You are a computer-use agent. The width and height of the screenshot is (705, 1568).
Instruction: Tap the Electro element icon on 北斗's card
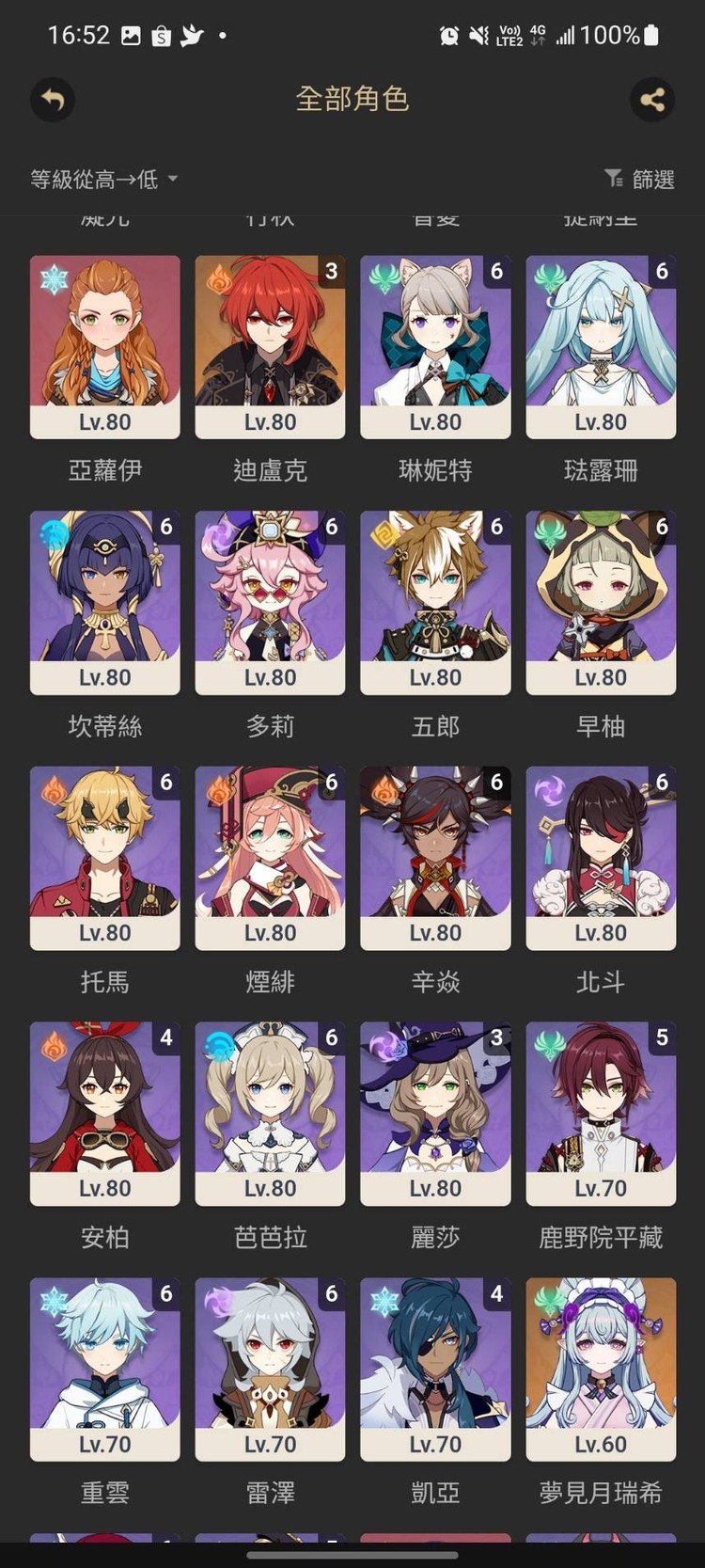click(549, 786)
